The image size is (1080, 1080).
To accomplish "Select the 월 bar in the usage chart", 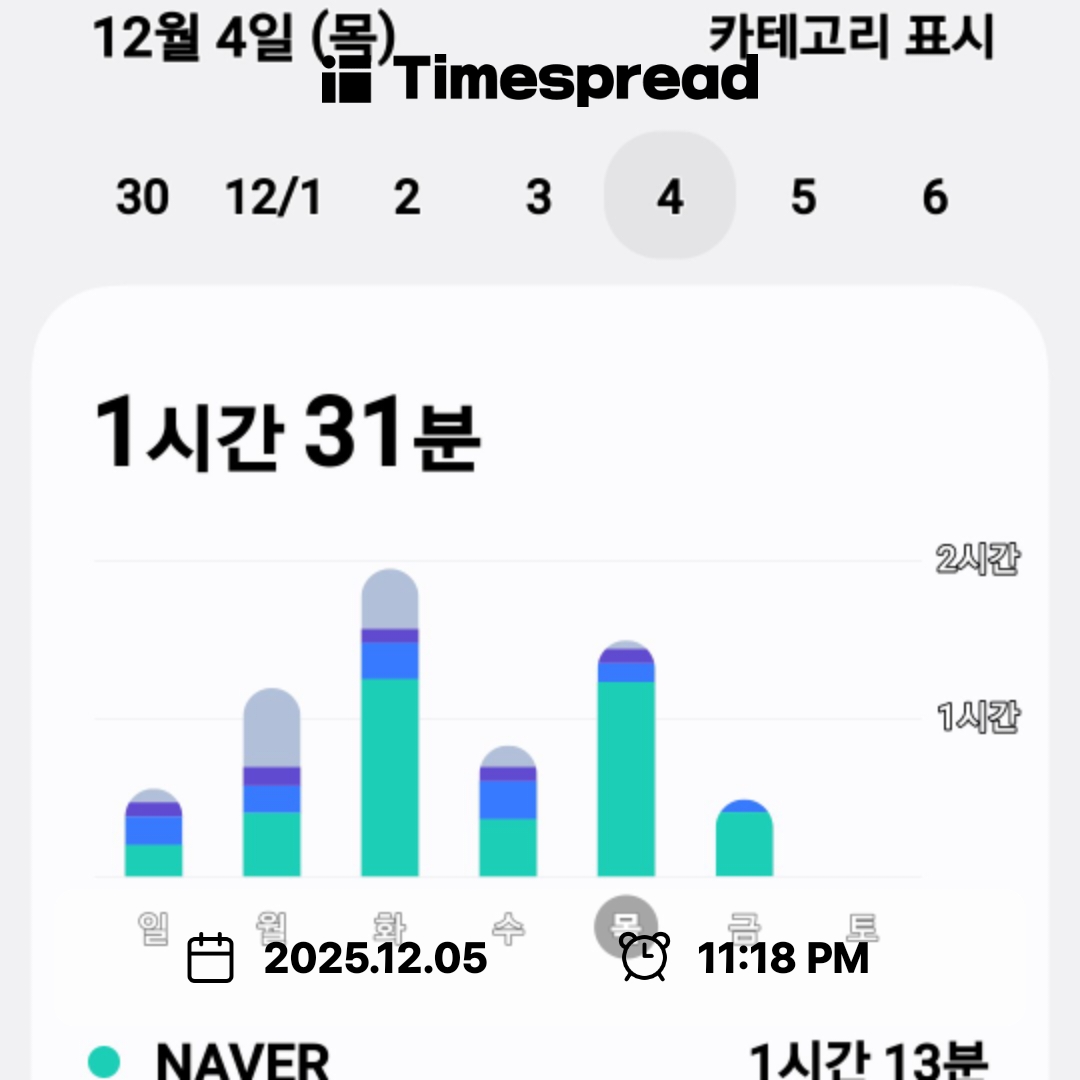I will (272, 785).
